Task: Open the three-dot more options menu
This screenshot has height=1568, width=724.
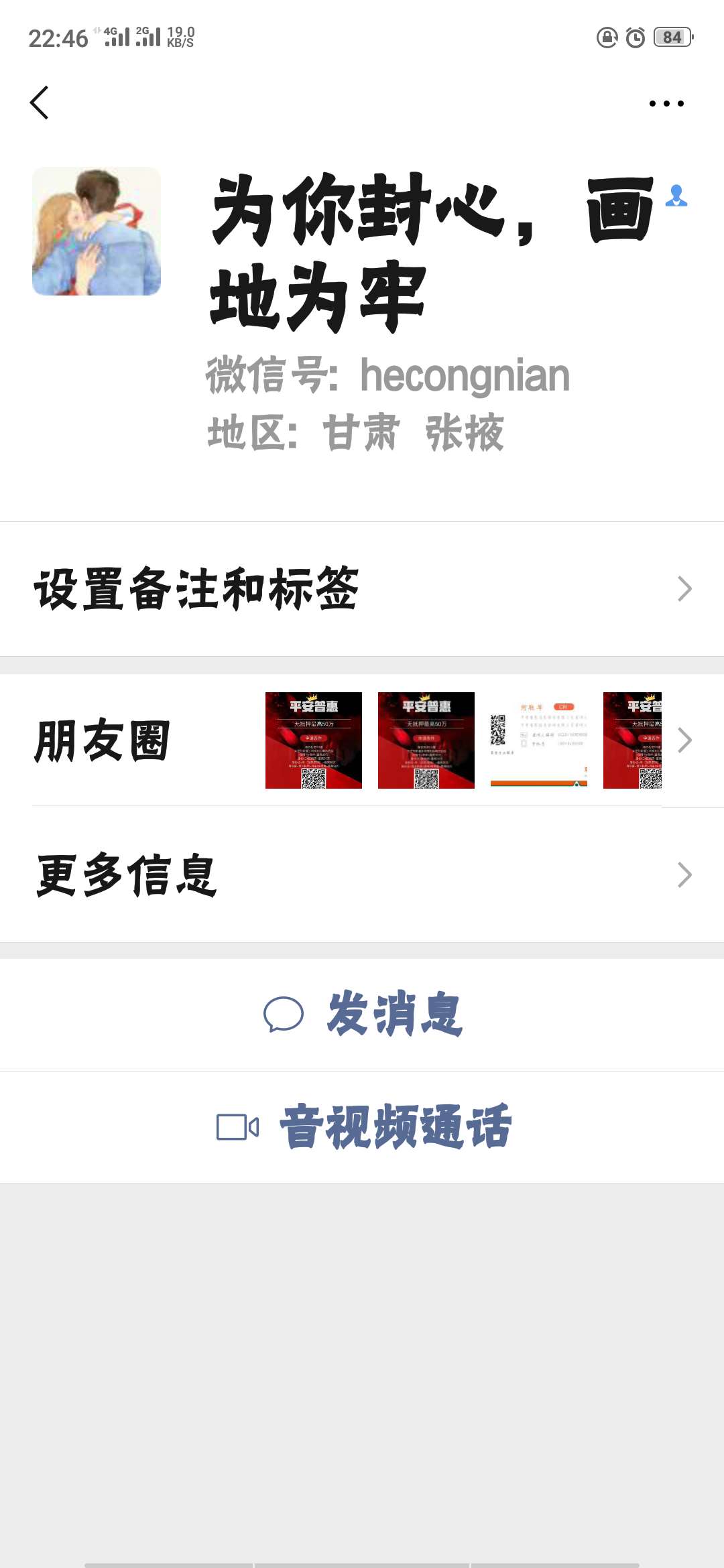Action: point(666,103)
